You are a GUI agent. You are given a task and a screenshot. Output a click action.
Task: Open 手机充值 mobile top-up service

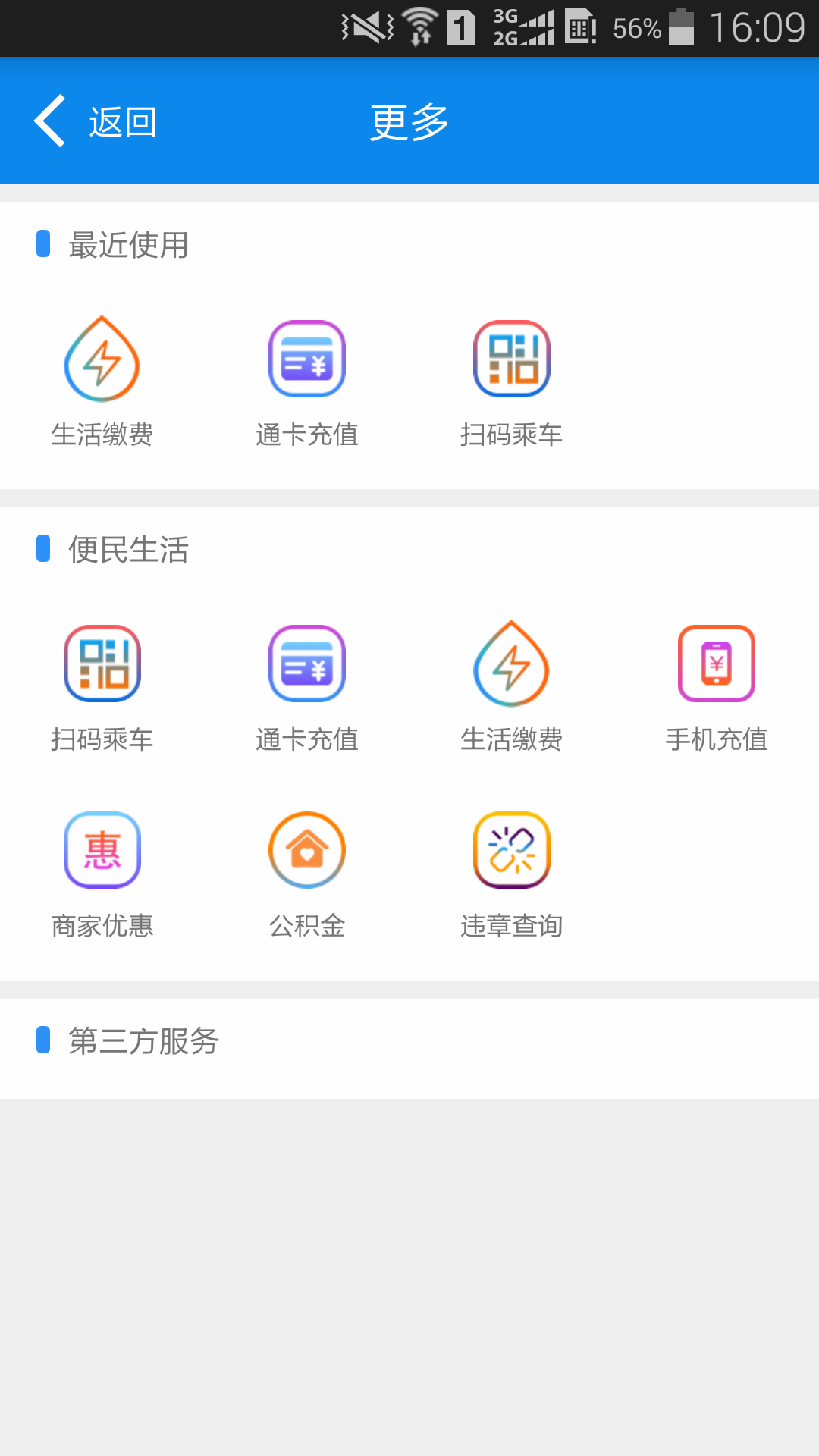(717, 662)
